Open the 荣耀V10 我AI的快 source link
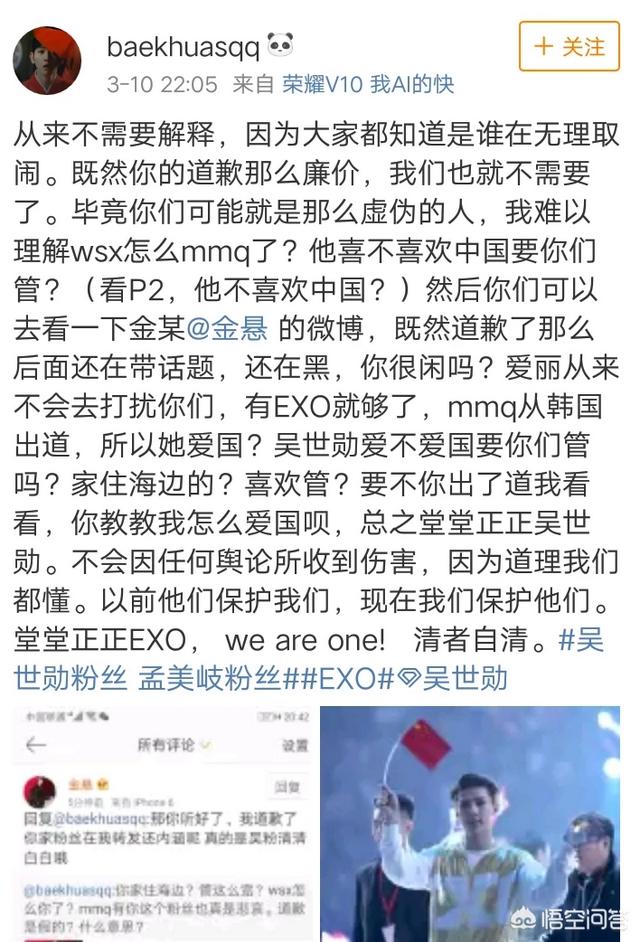 coord(367,84)
